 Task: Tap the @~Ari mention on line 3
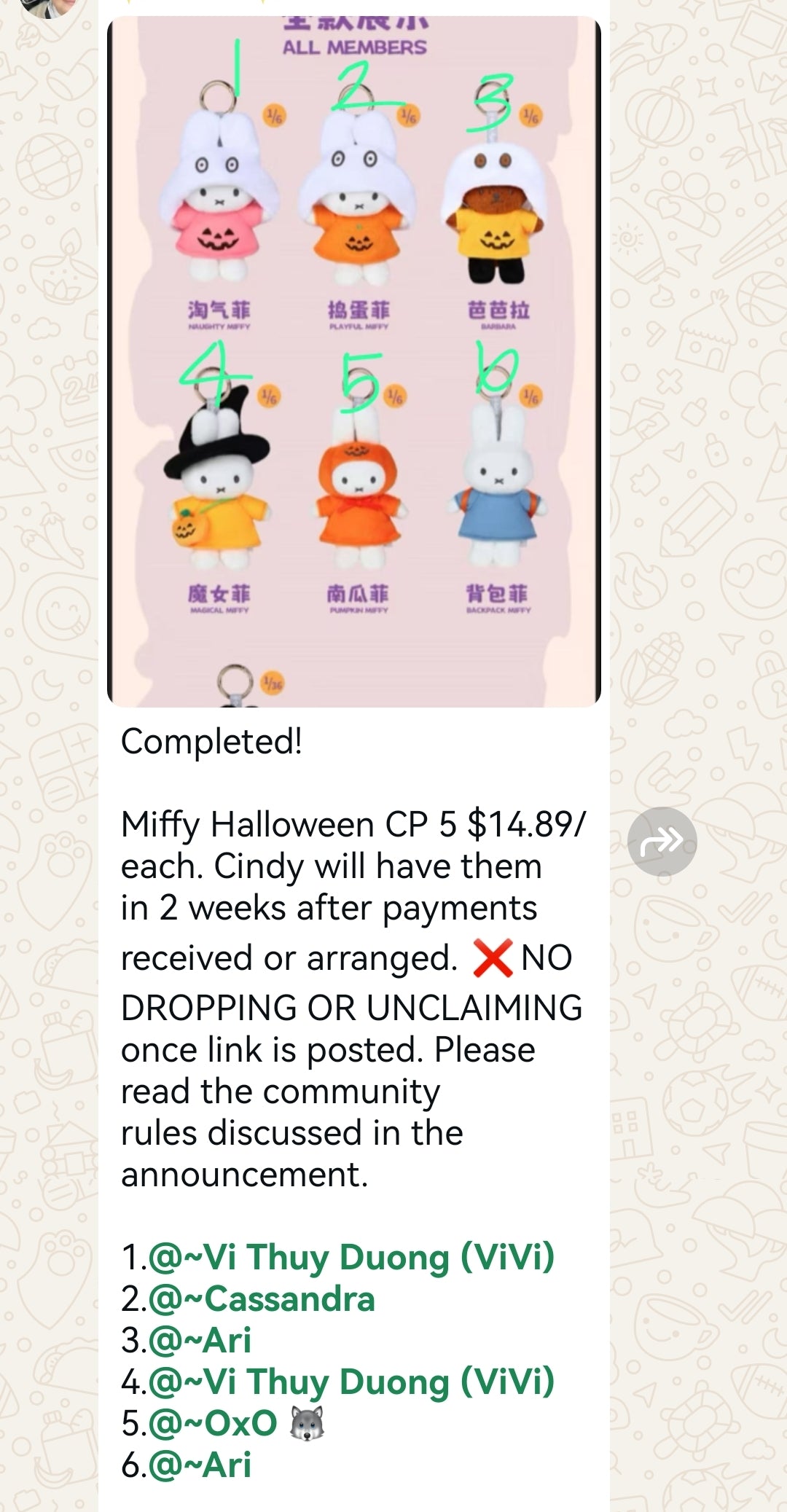pos(200,1340)
